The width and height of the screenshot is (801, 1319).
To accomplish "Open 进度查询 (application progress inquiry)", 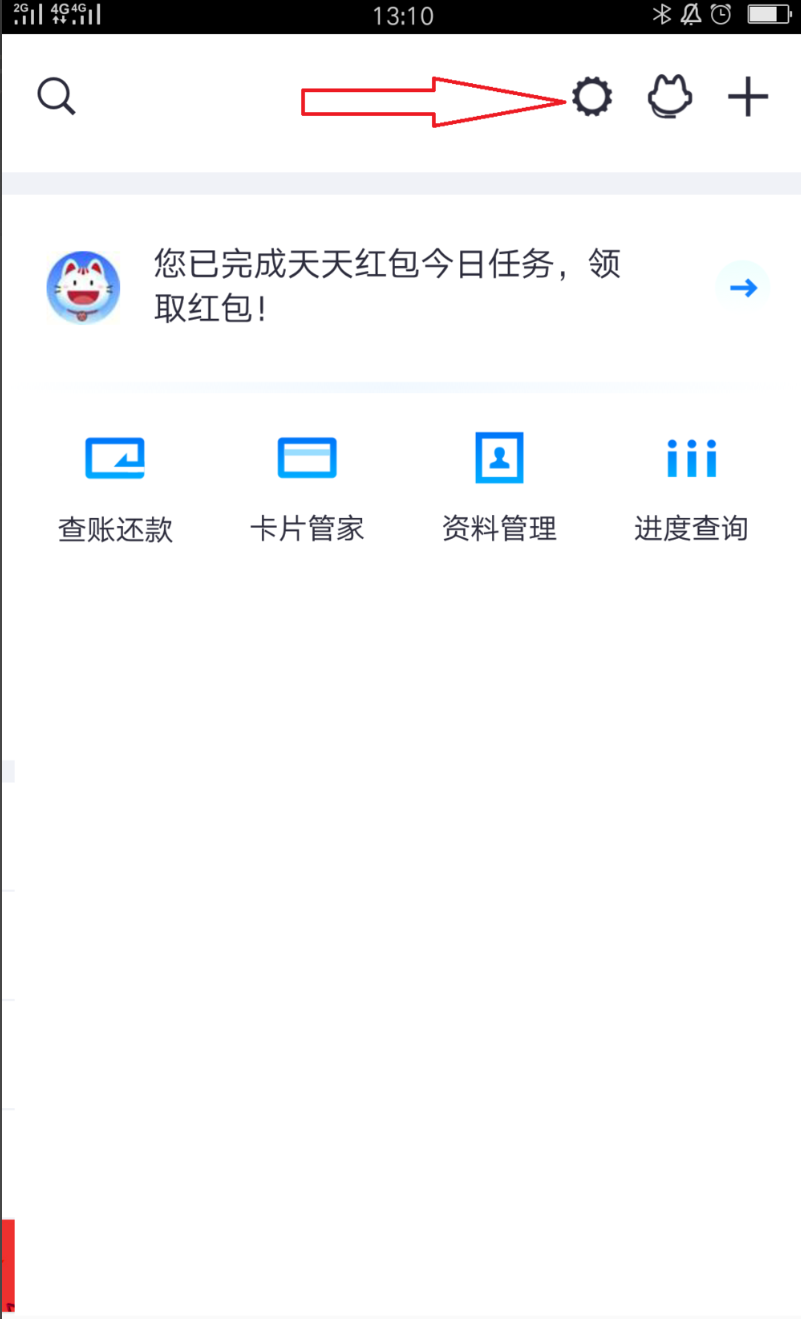I will coord(691,457).
